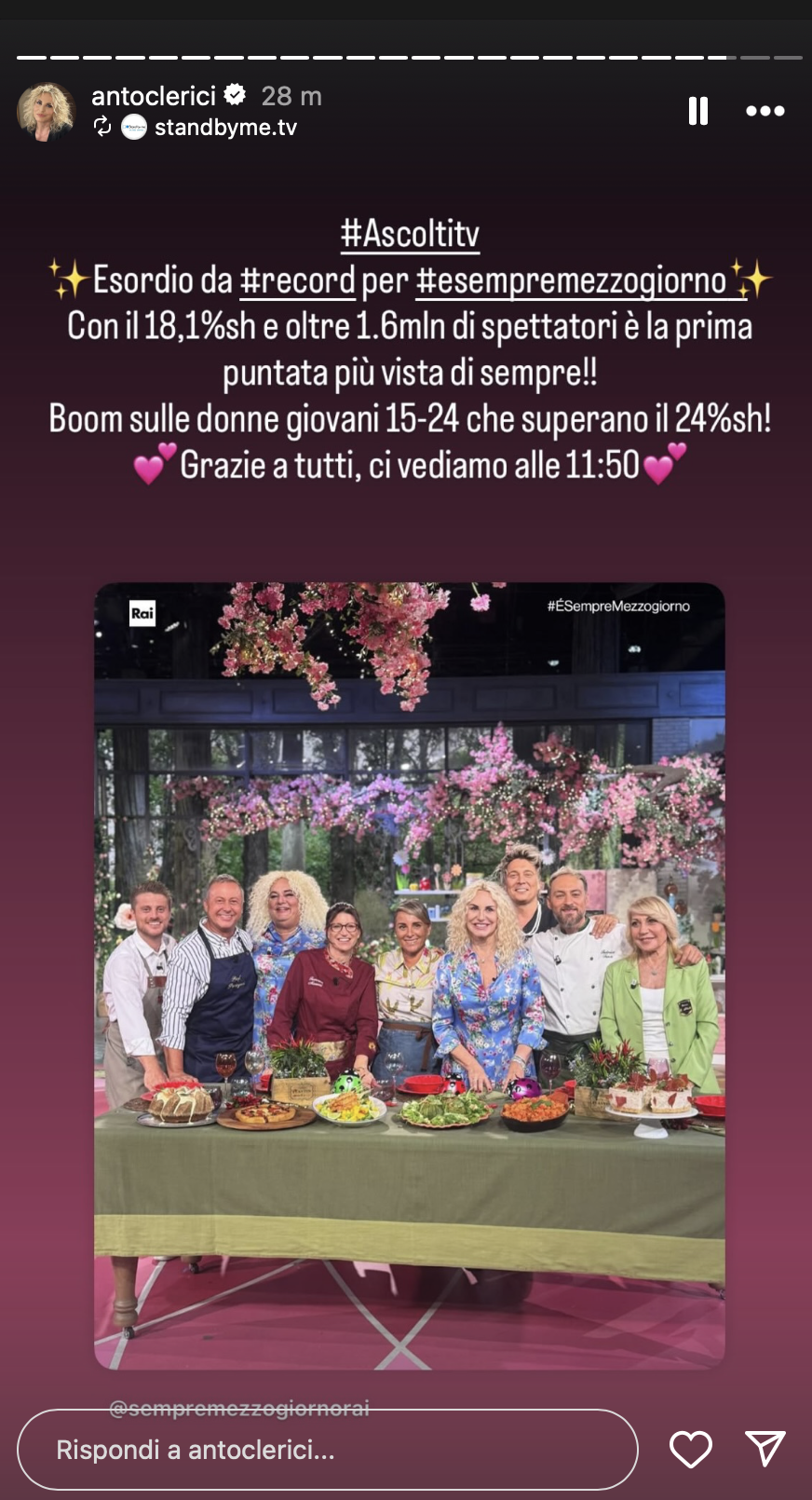Tap the Rispondi a antoclerici reply field
The height and width of the screenshot is (1500, 812).
327,1449
